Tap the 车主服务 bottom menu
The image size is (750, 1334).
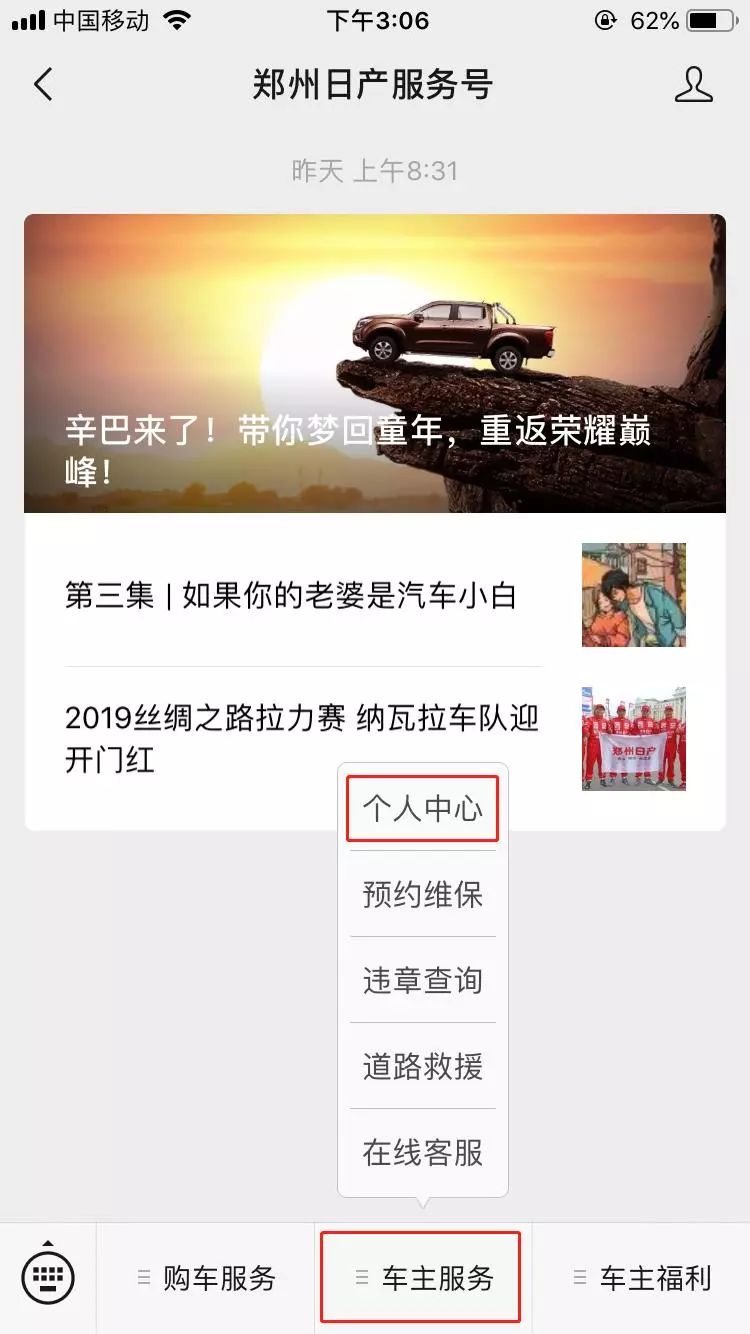423,1278
